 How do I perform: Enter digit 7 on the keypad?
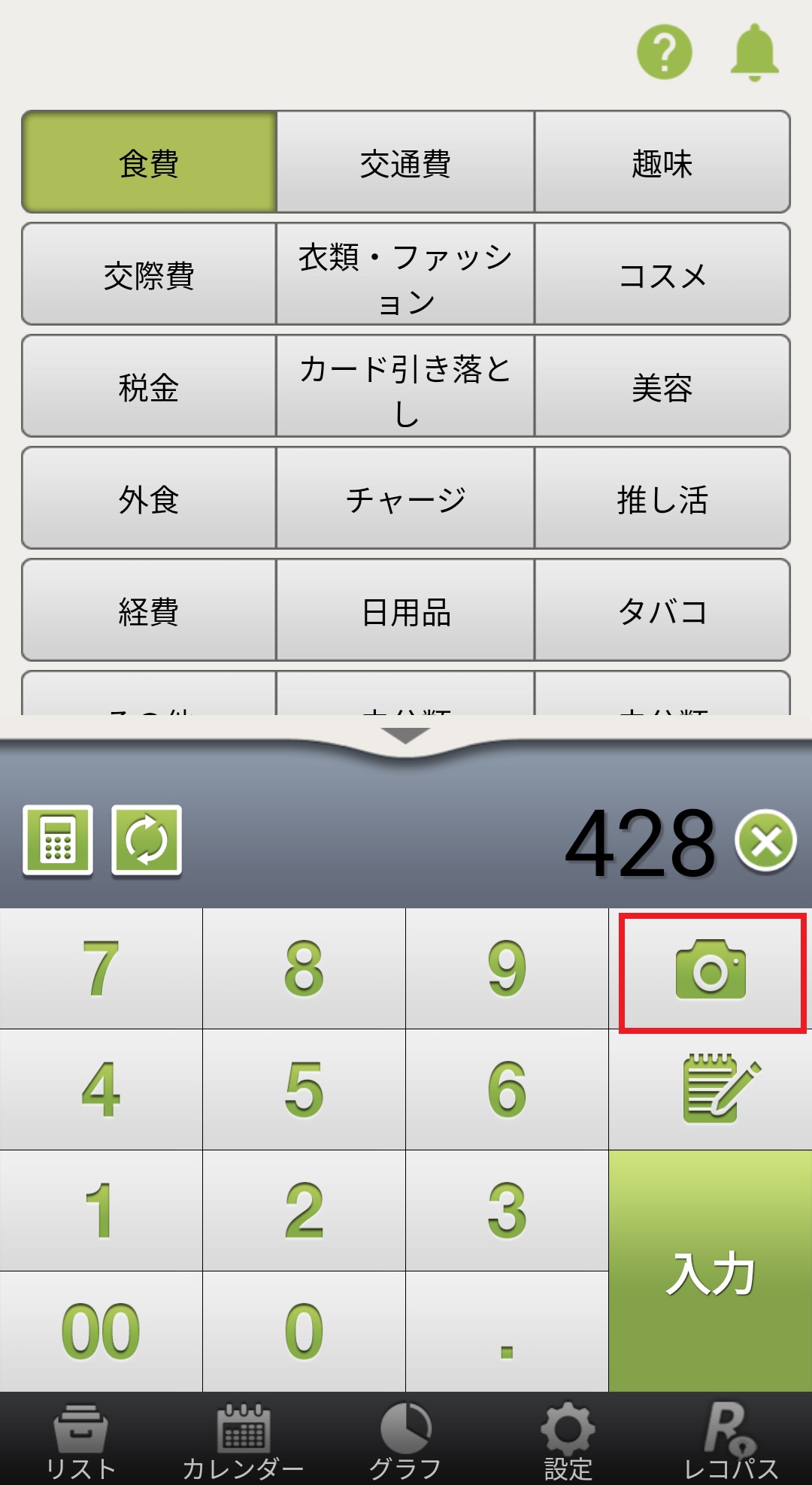(x=101, y=968)
